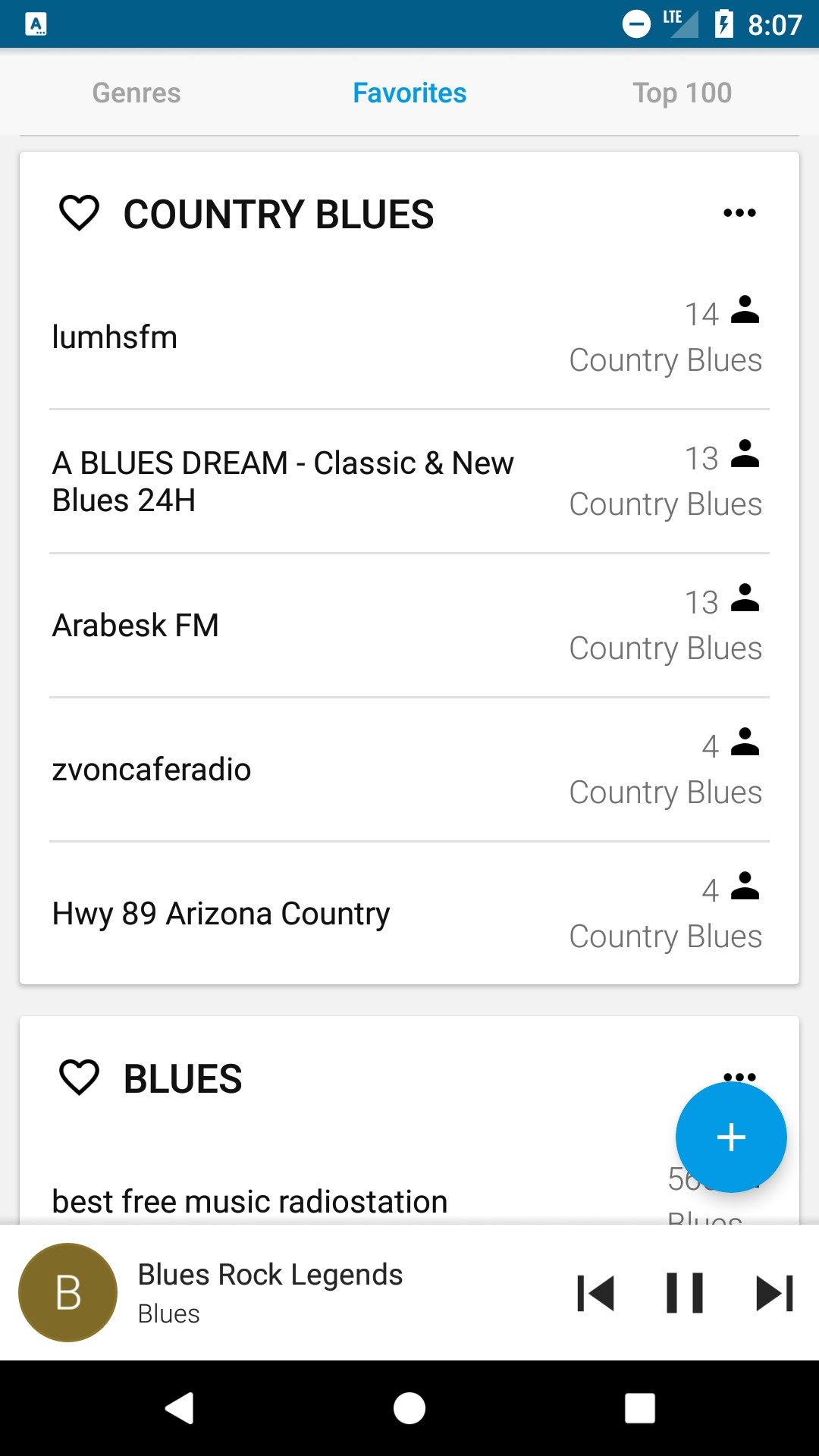This screenshot has width=819, height=1456.
Task: Go to the home screen
Action: [409, 1409]
